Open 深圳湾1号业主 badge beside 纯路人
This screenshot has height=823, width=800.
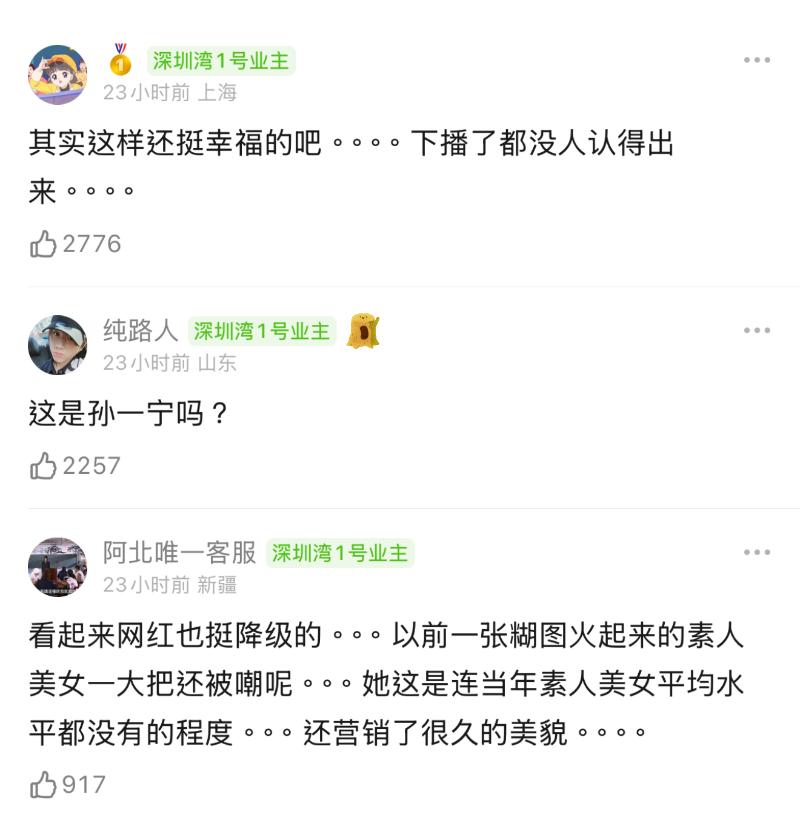tap(262, 331)
